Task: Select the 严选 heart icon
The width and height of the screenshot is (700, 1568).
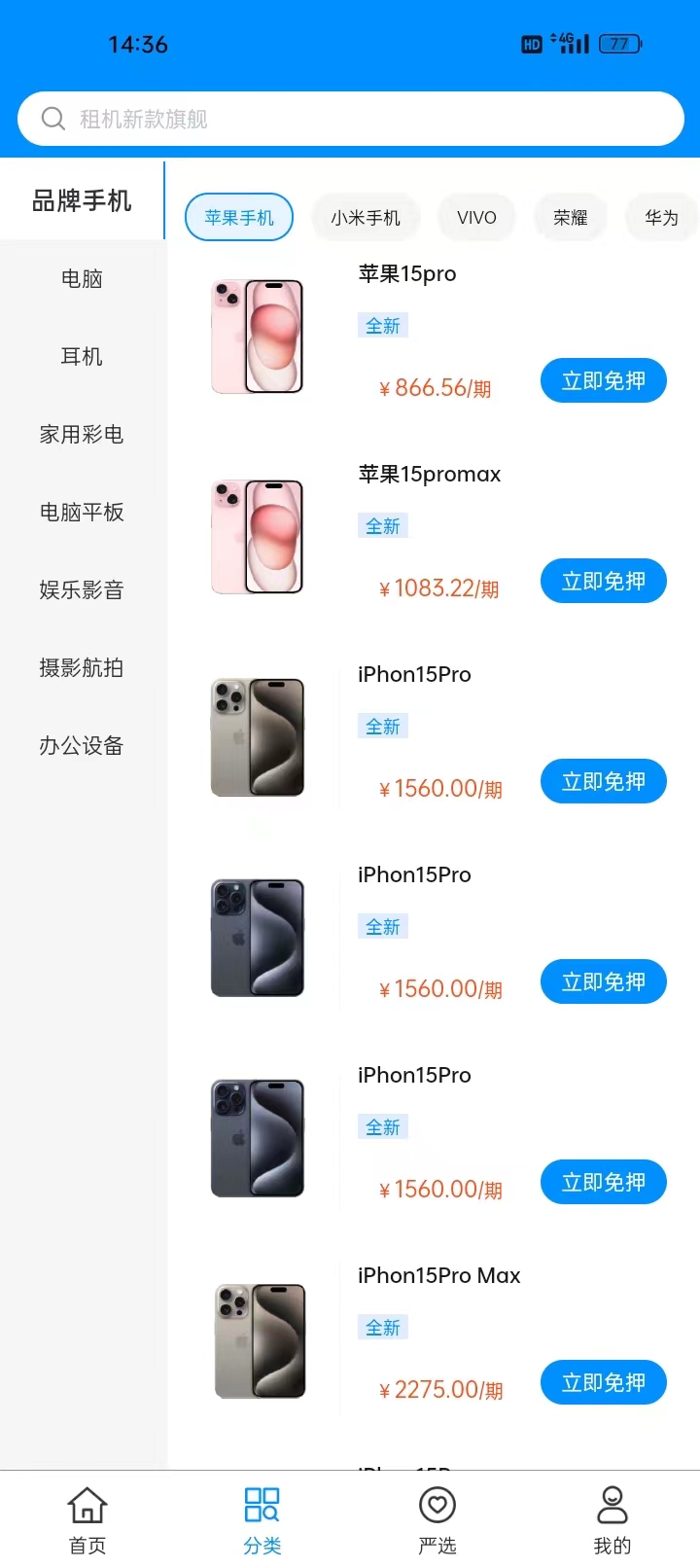Action: click(437, 1503)
